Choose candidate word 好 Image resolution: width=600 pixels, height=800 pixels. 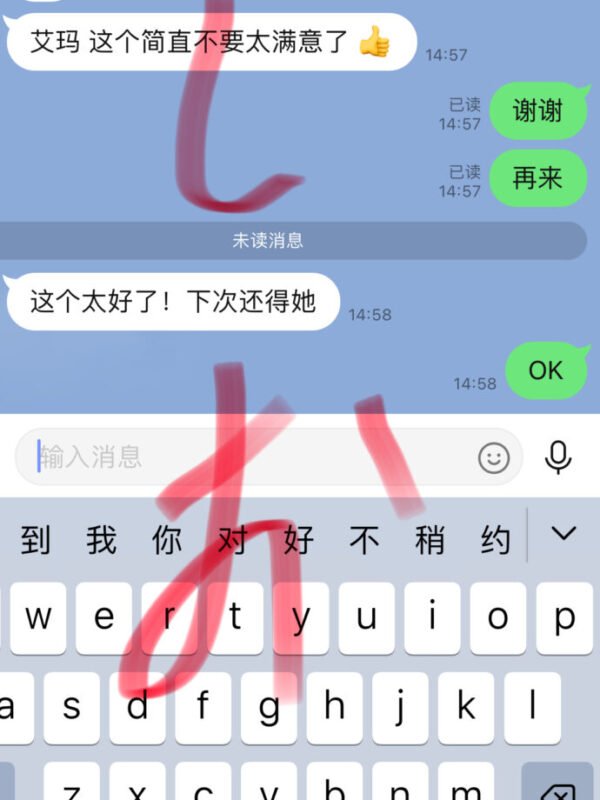(x=299, y=541)
